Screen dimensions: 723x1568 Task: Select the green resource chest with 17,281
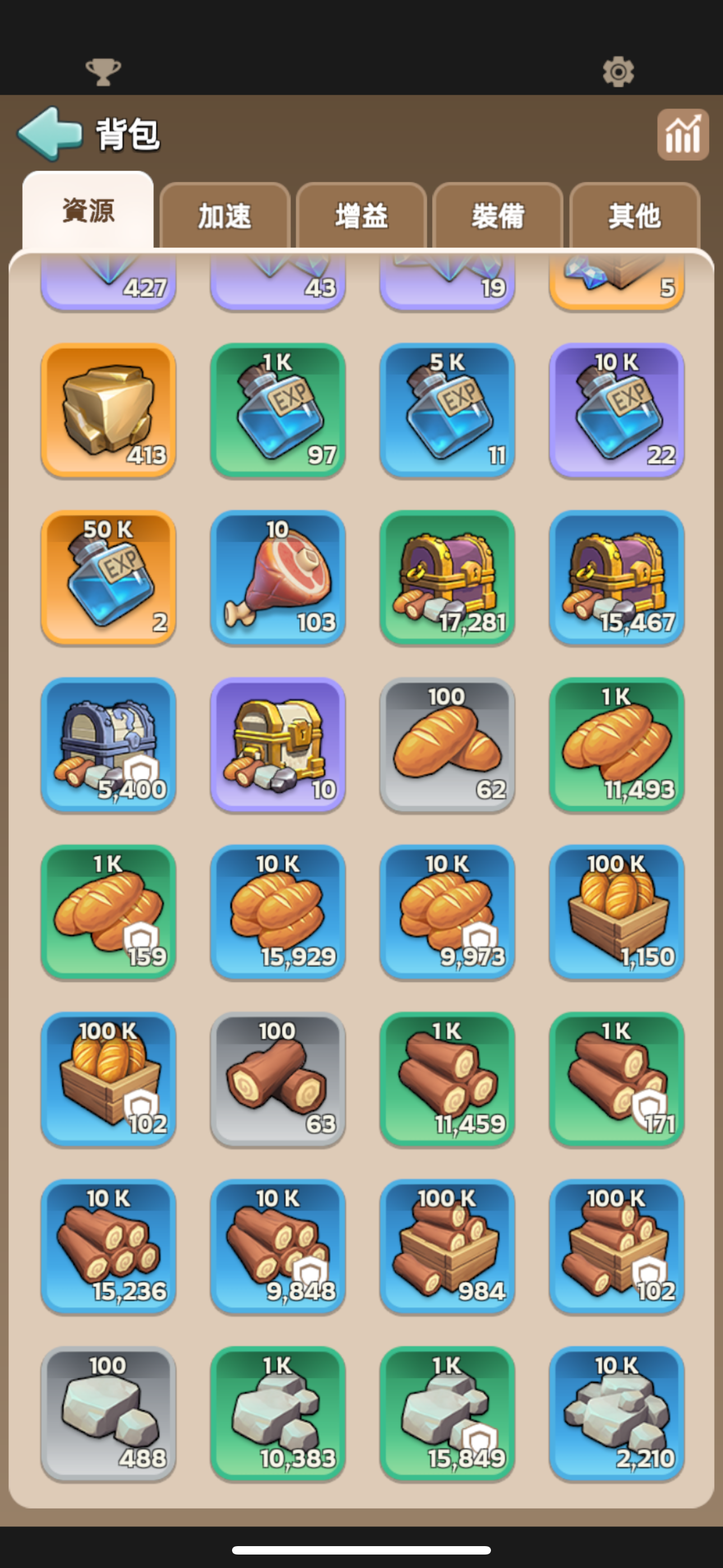pyautogui.click(x=447, y=577)
